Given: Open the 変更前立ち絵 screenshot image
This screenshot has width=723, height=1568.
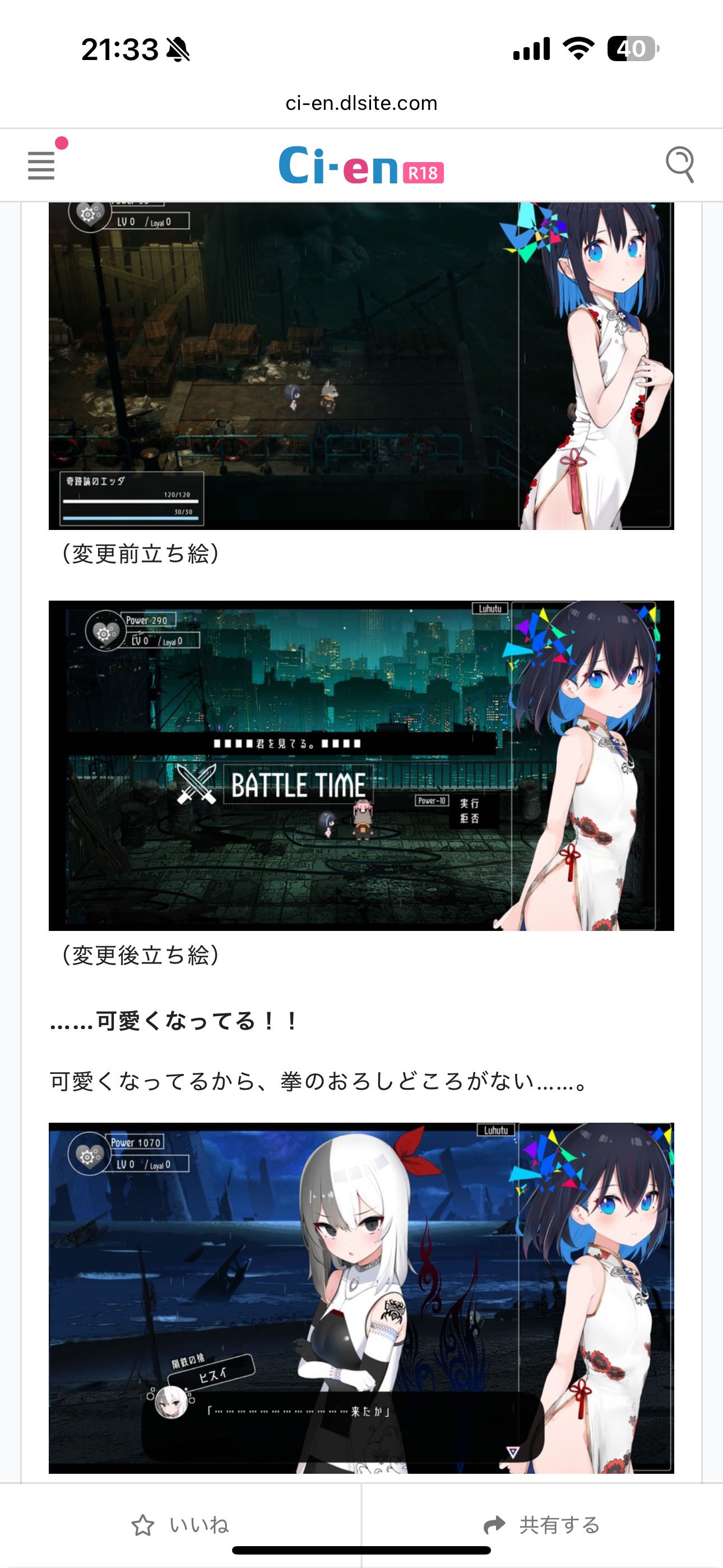Looking at the screenshot, I should (x=361, y=365).
